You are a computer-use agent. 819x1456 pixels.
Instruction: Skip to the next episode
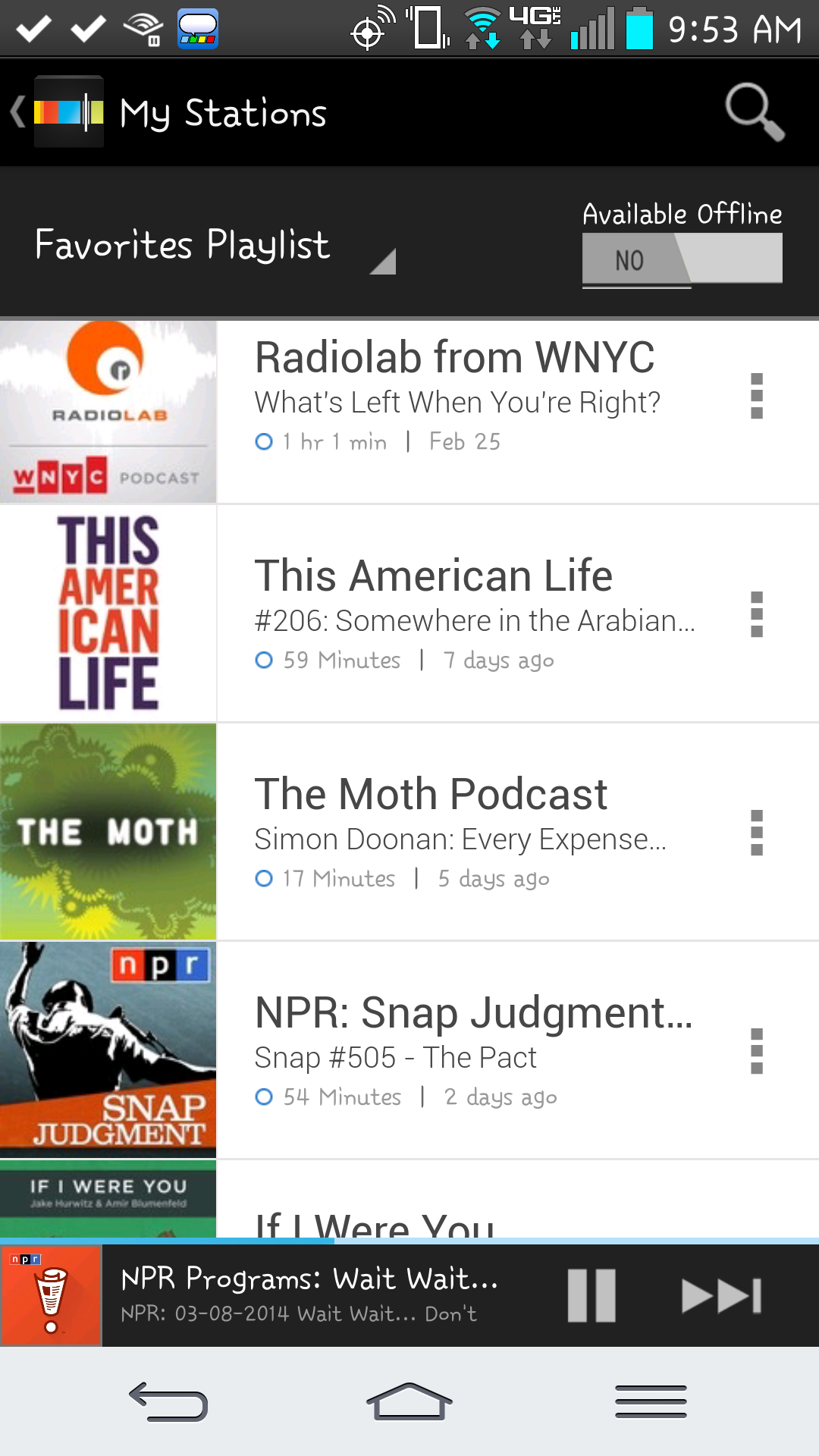(x=721, y=1295)
